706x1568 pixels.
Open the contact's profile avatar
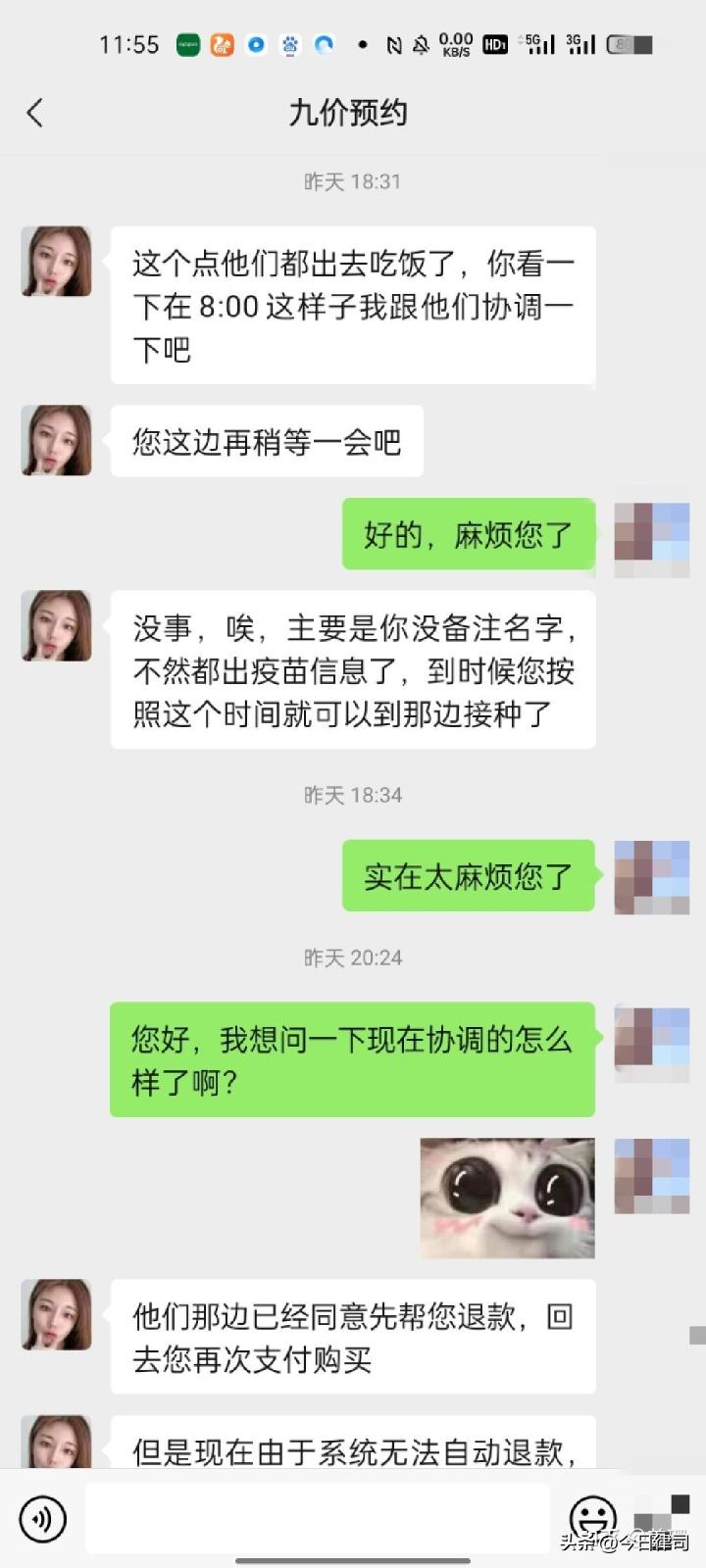pos(56,262)
